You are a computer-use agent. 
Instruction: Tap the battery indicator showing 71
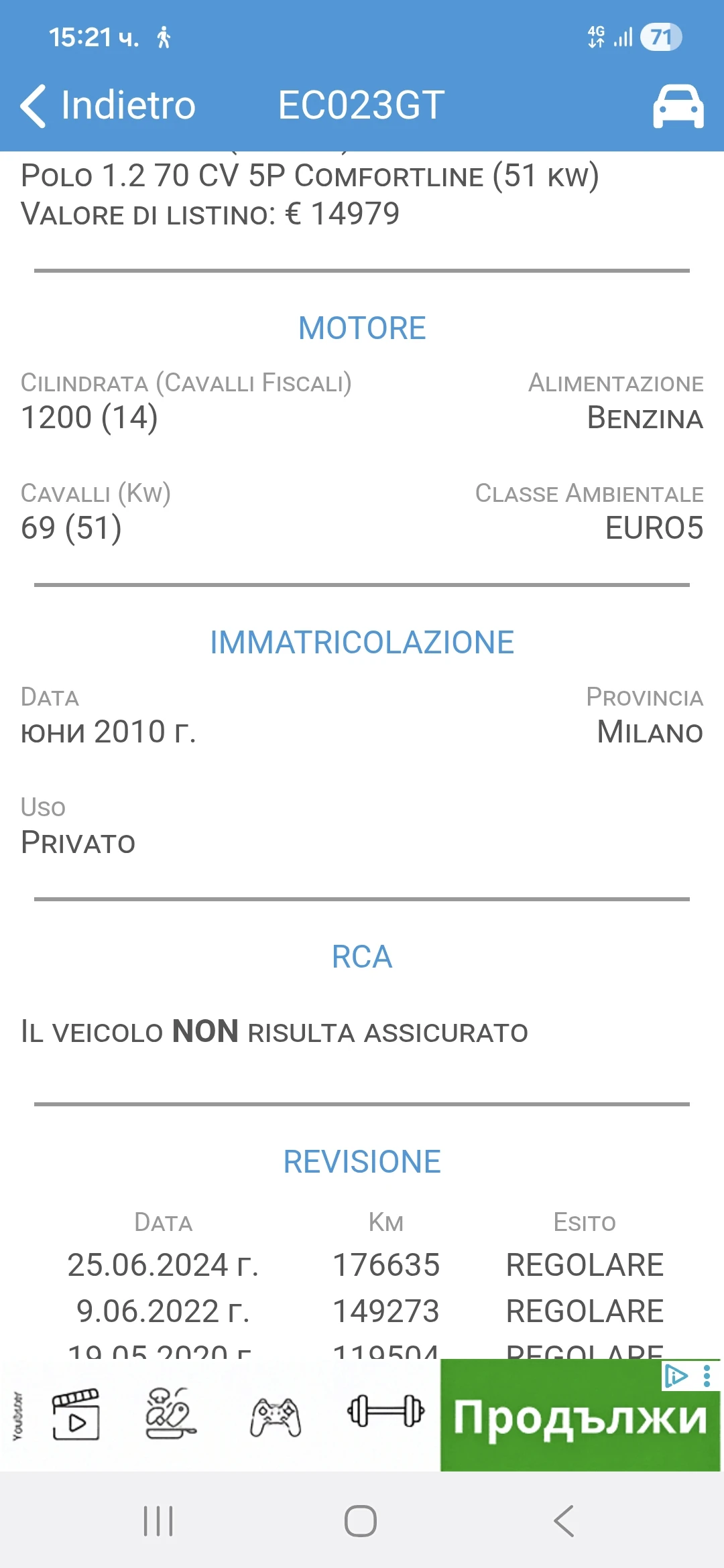pos(660,38)
